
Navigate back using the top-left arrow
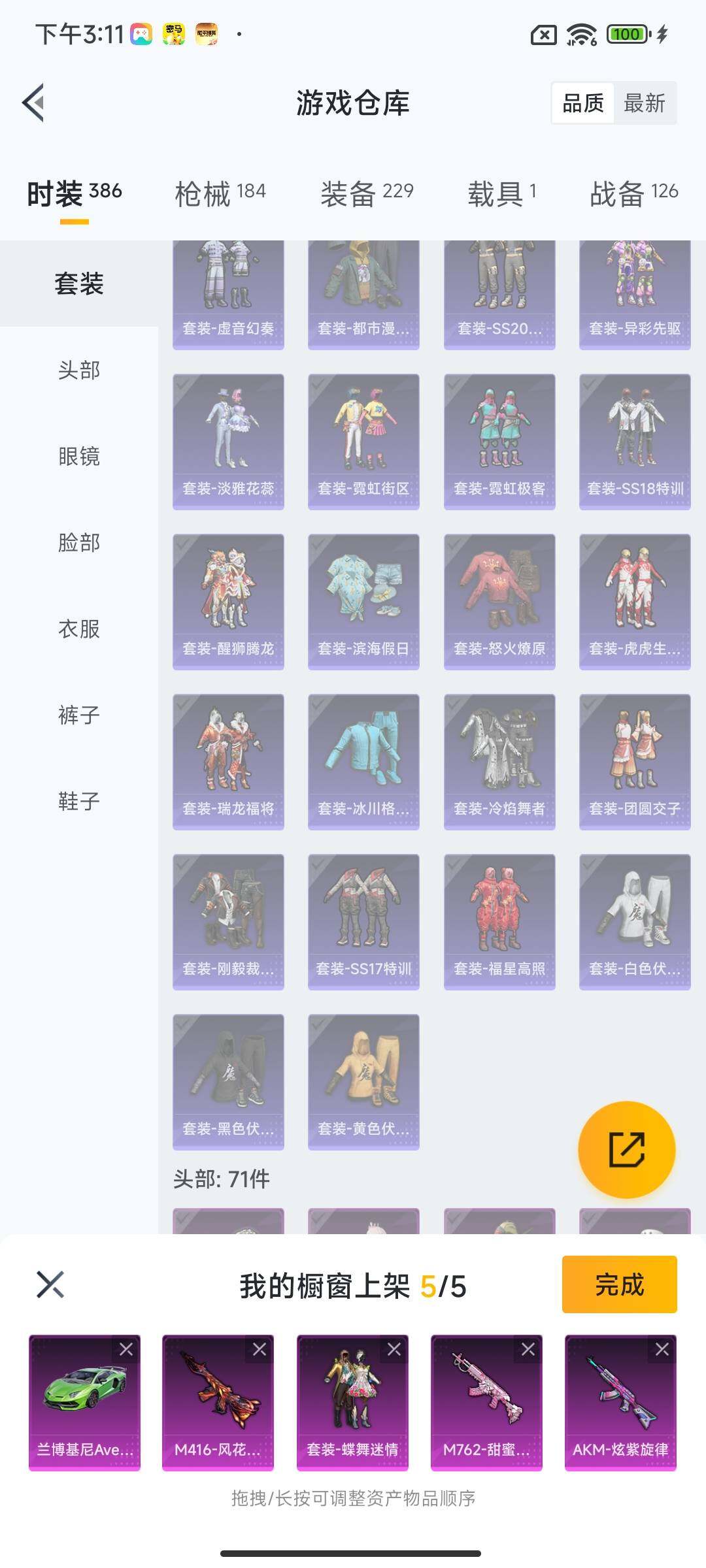pyautogui.click(x=34, y=103)
